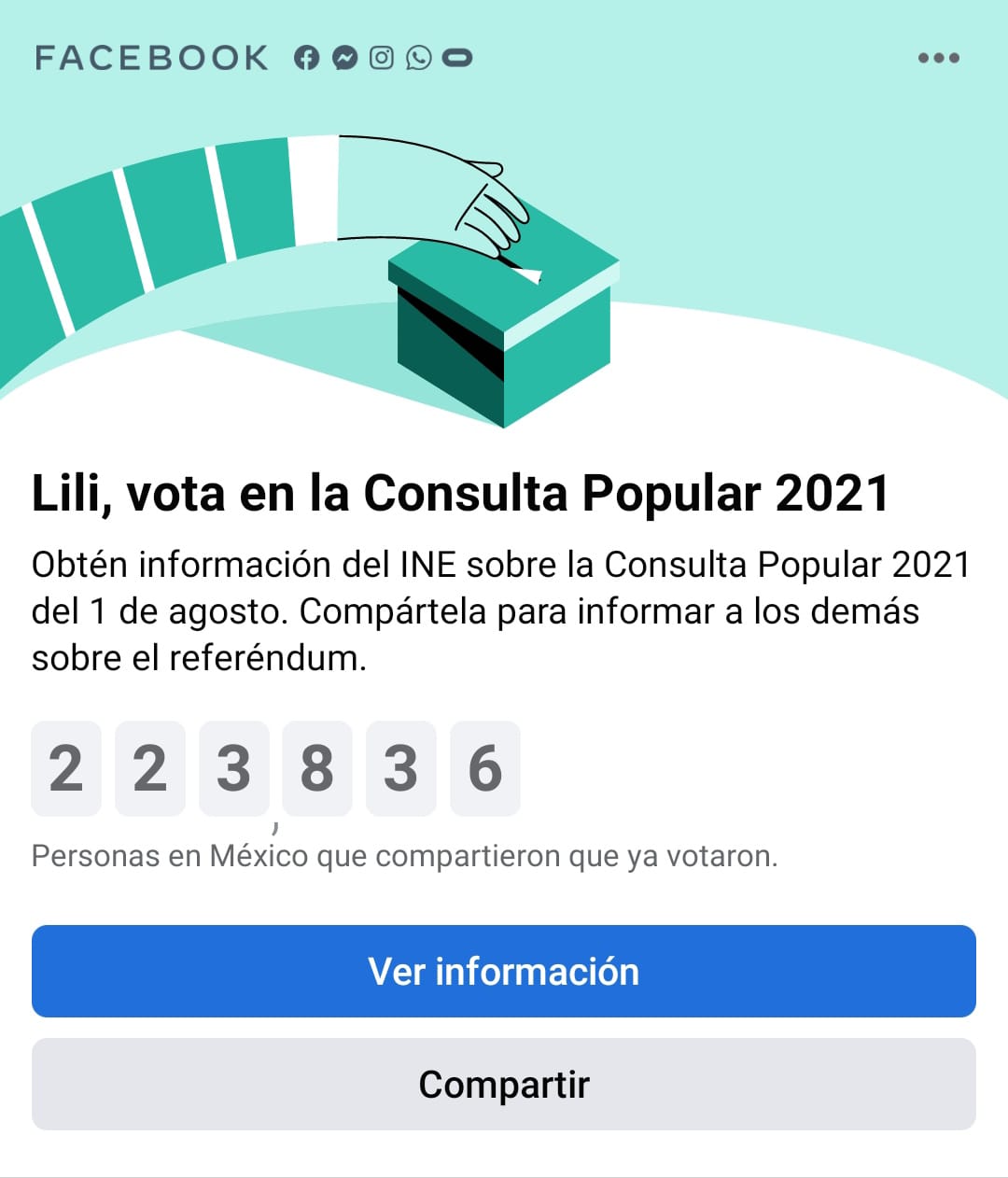The height and width of the screenshot is (1178, 1008).
Task: Tap the Ver información button
Action: point(504,971)
